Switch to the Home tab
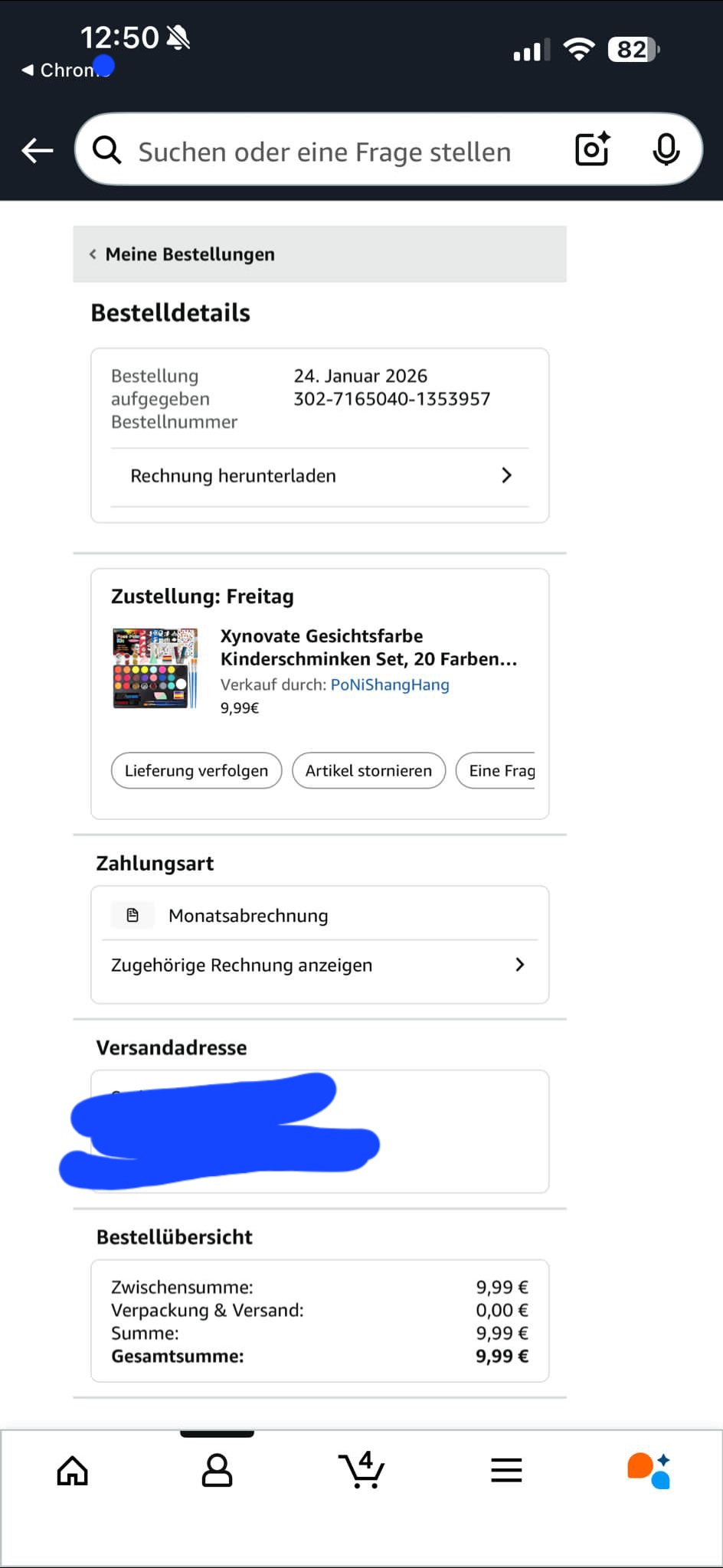Screen dimensions: 723x1568 click(73, 1471)
